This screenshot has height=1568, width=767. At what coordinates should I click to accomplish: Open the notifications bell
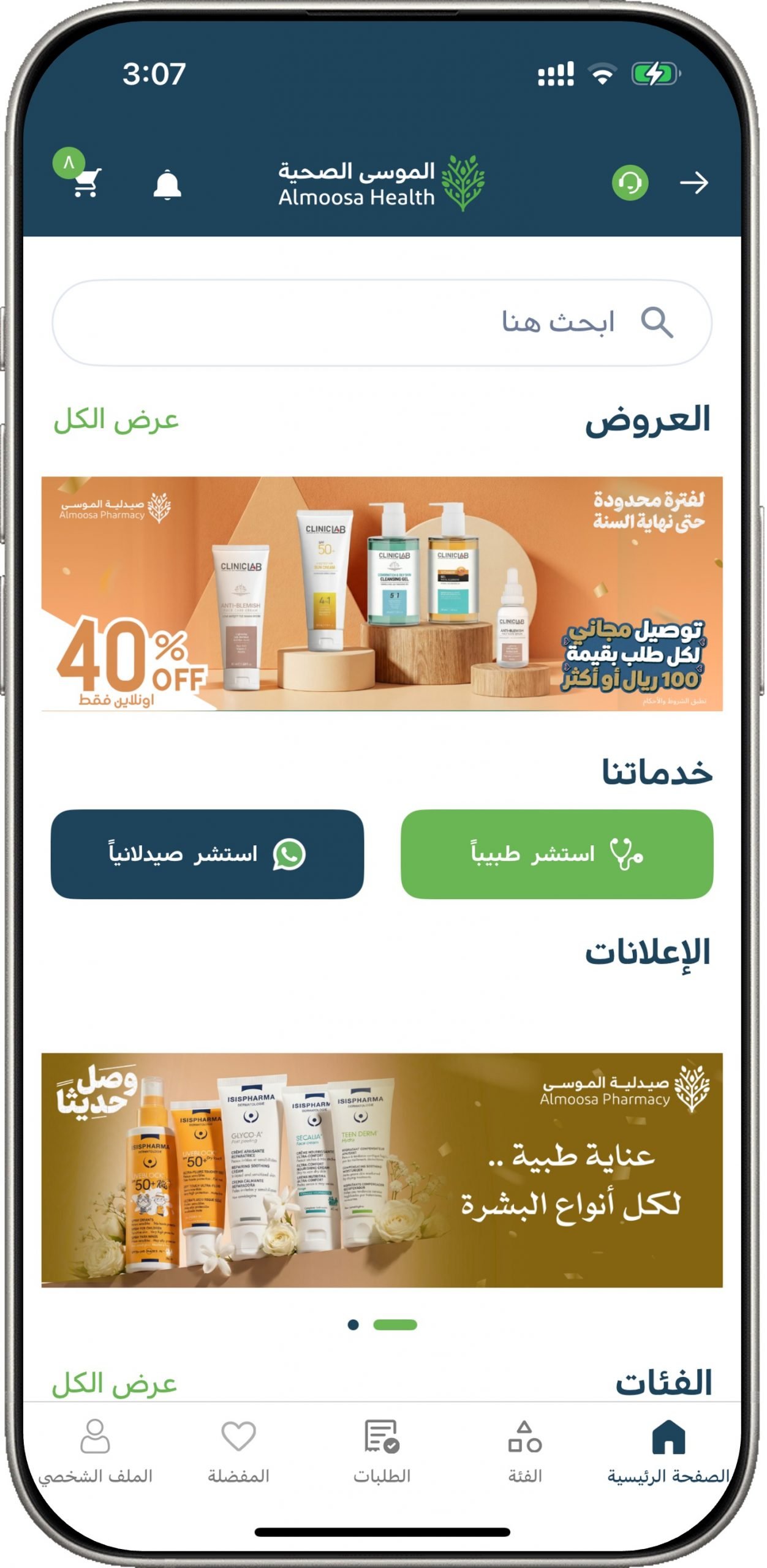[167, 184]
